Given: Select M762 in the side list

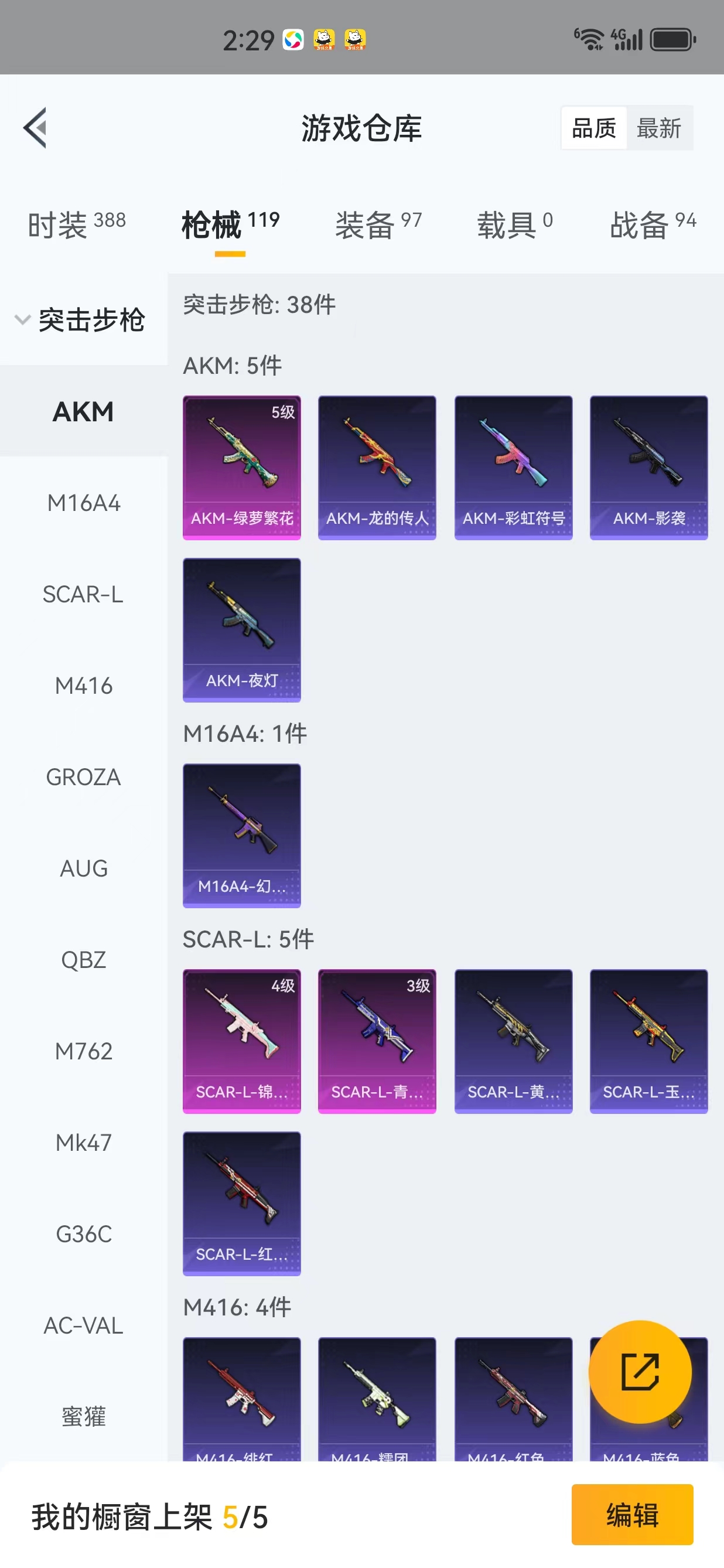Looking at the screenshot, I should tap(84, 1051).
